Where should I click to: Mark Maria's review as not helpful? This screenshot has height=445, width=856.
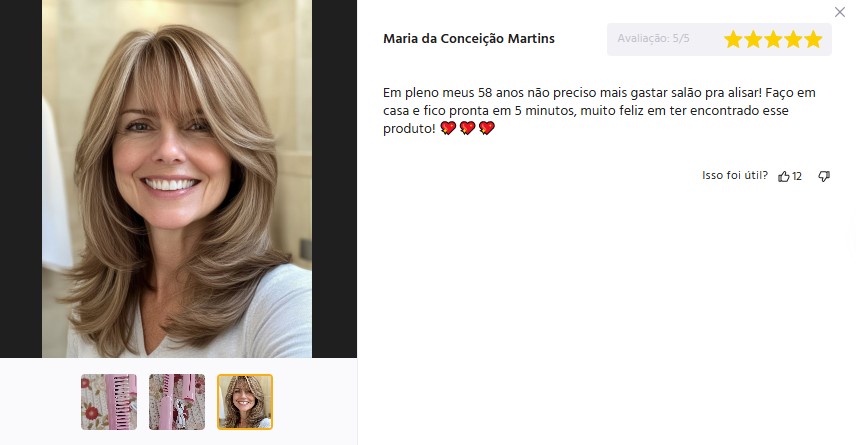tap(824, 176)
